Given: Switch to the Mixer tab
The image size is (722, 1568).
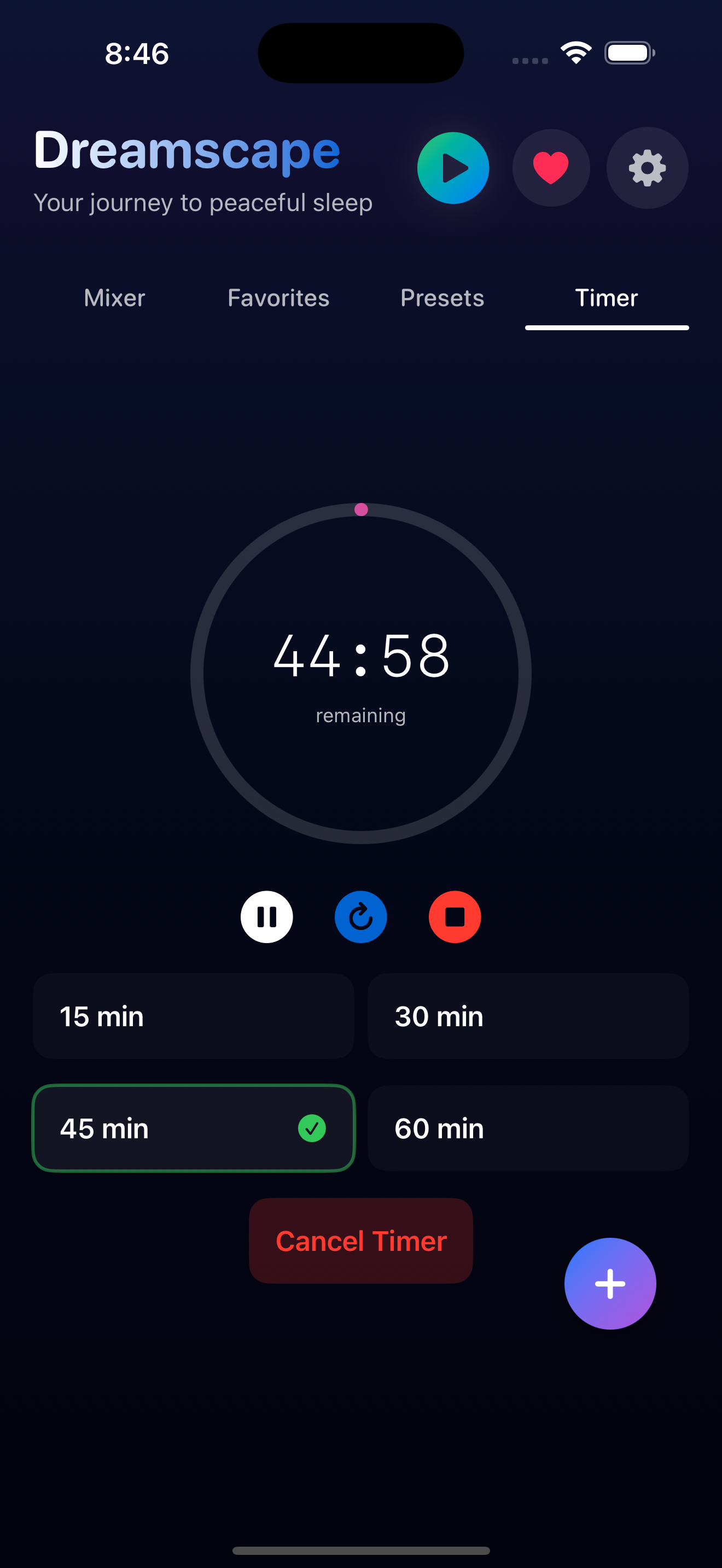Looking at the screenshot, I should (x=114, y=299).
